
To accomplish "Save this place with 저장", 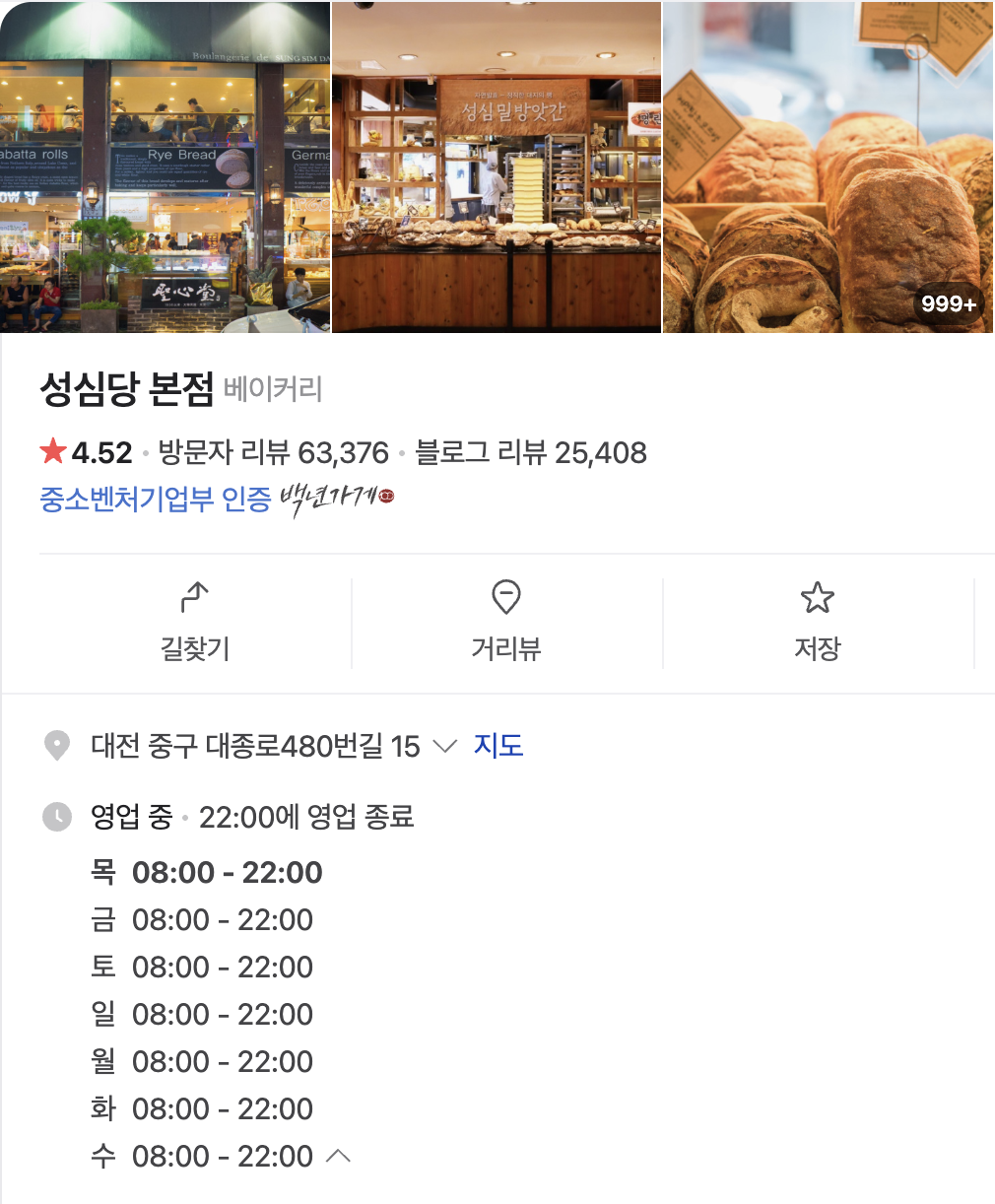I will [x=818, y=623].
